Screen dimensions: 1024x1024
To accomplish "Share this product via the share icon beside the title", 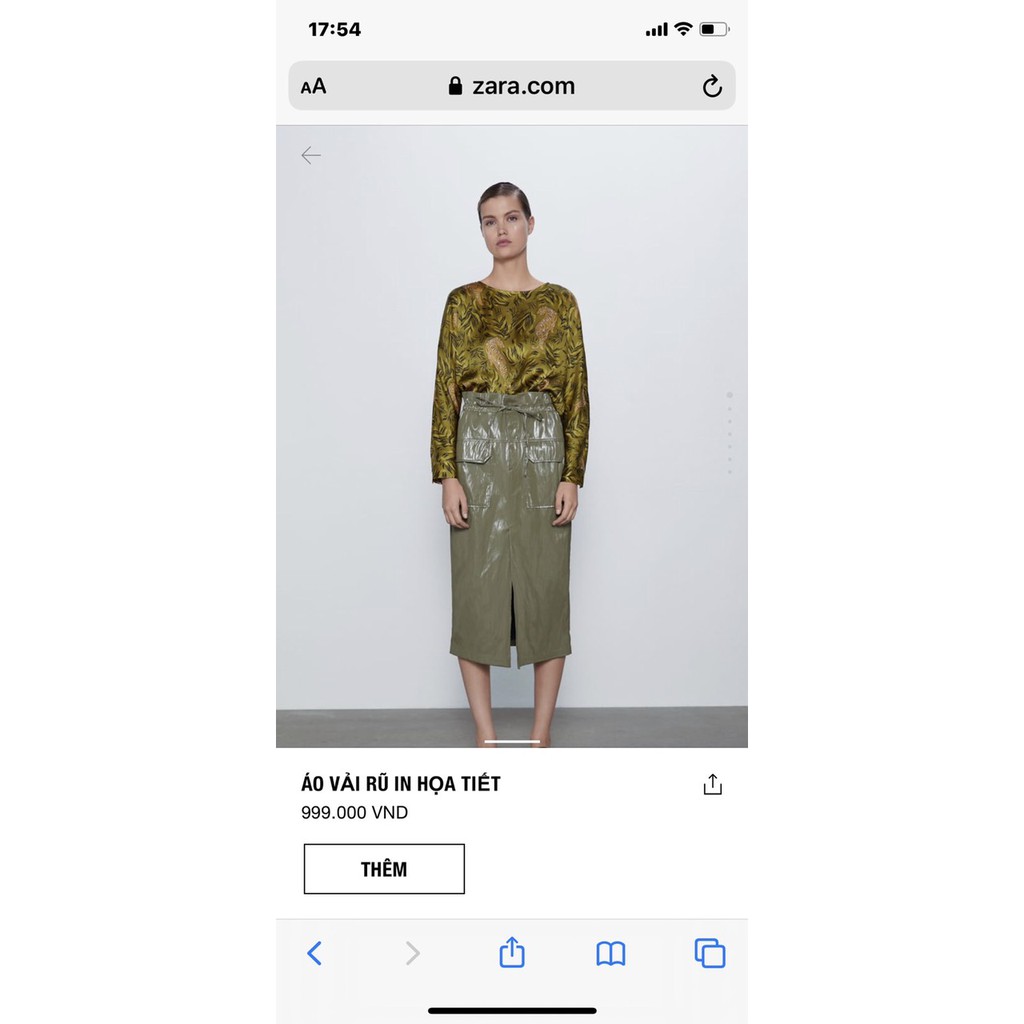I will click(712, 785).
